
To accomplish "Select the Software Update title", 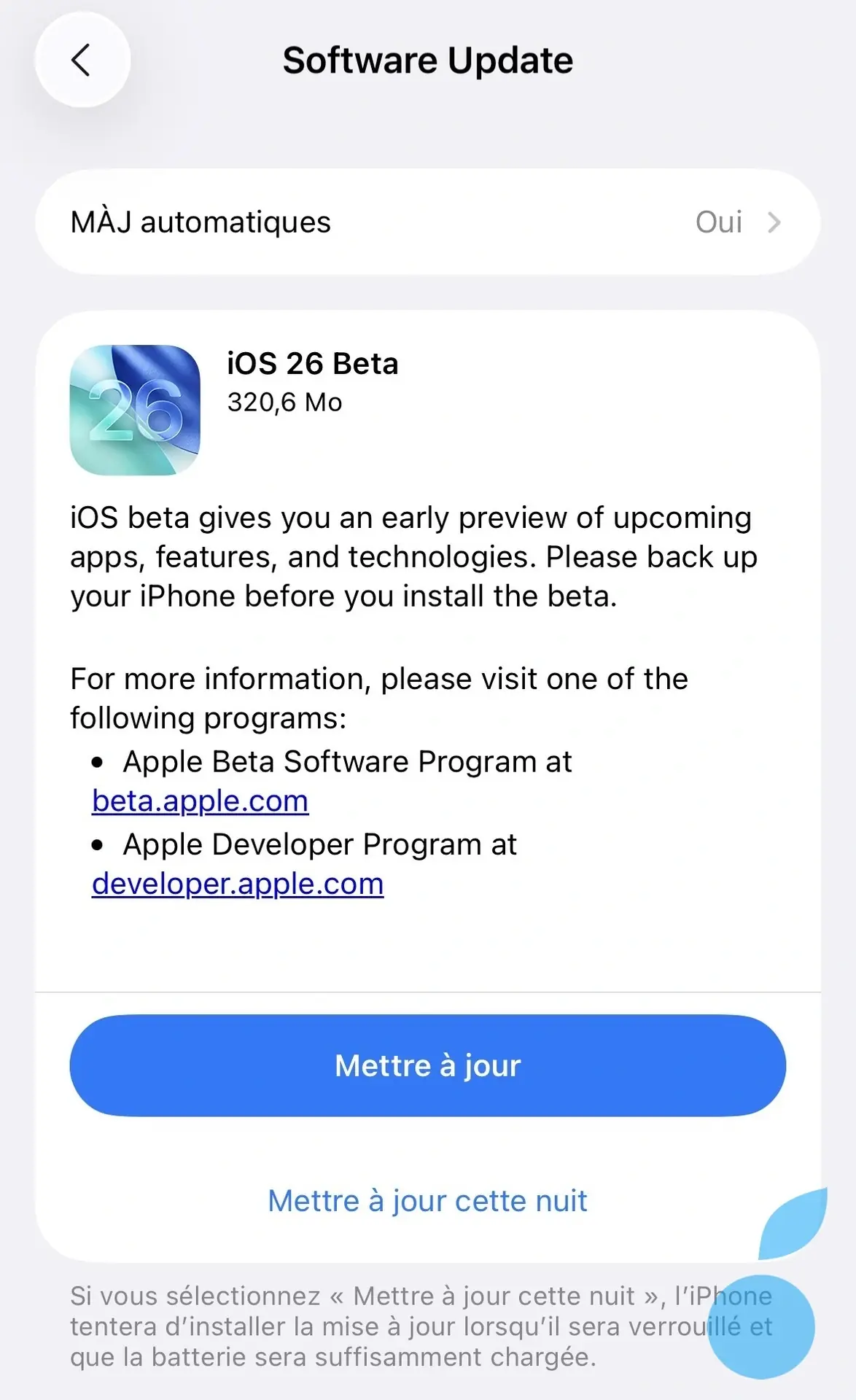I will (x=428, y=60).
